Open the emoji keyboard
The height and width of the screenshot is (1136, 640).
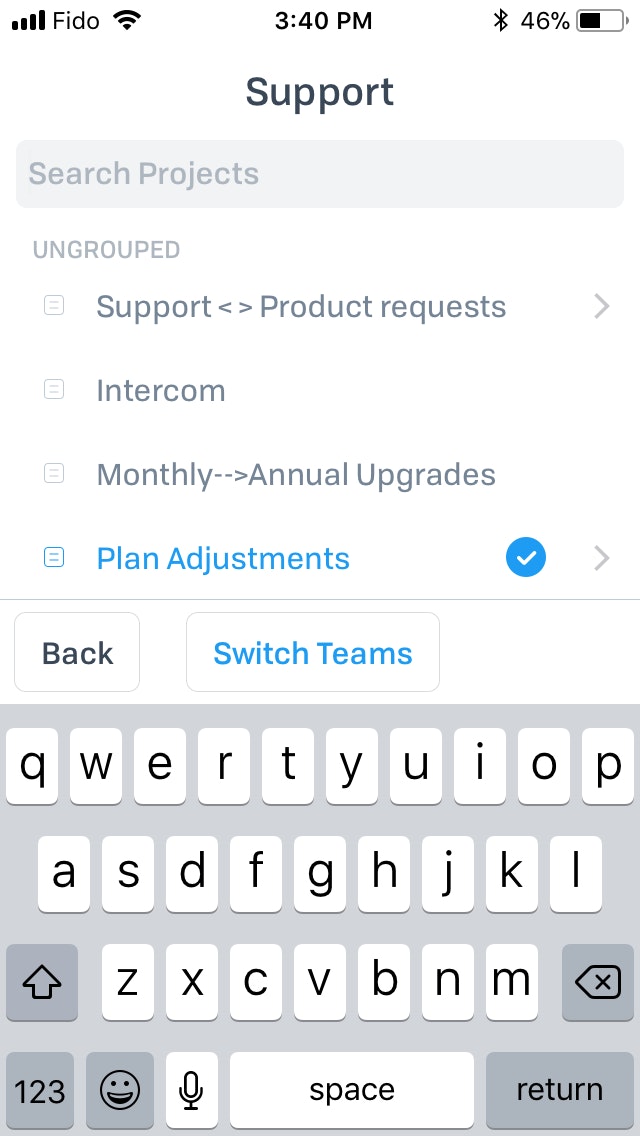[x=120, y=1090]
